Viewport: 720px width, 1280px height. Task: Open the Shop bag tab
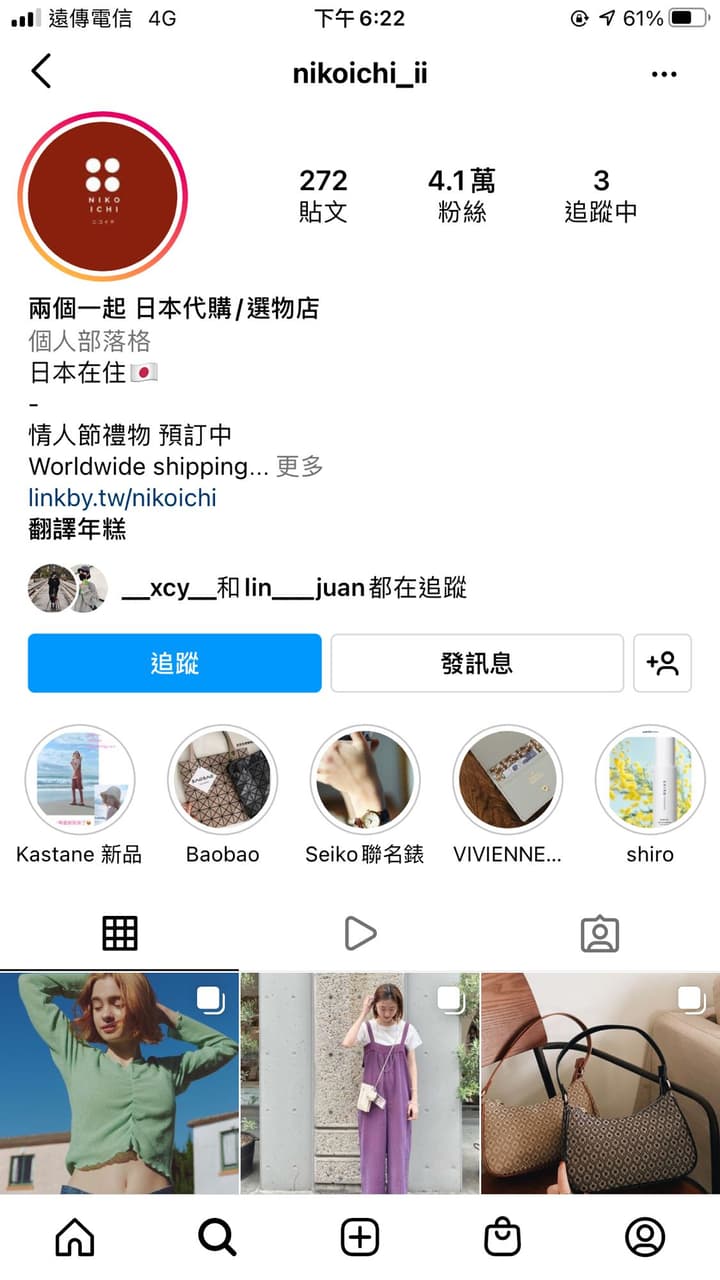pyautogui.click(x=502, y=1238)
